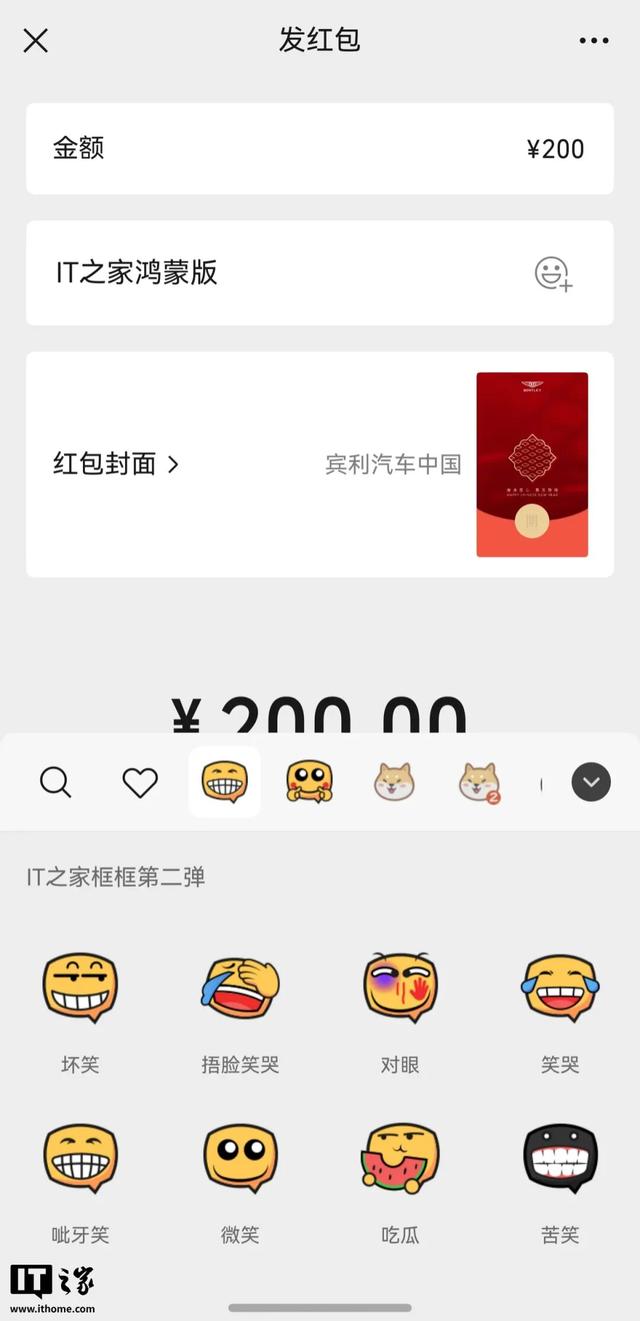The width and height of the screenshot is (640, 1321).
Task: Edit the 金额 amount field
Action: 320,149
